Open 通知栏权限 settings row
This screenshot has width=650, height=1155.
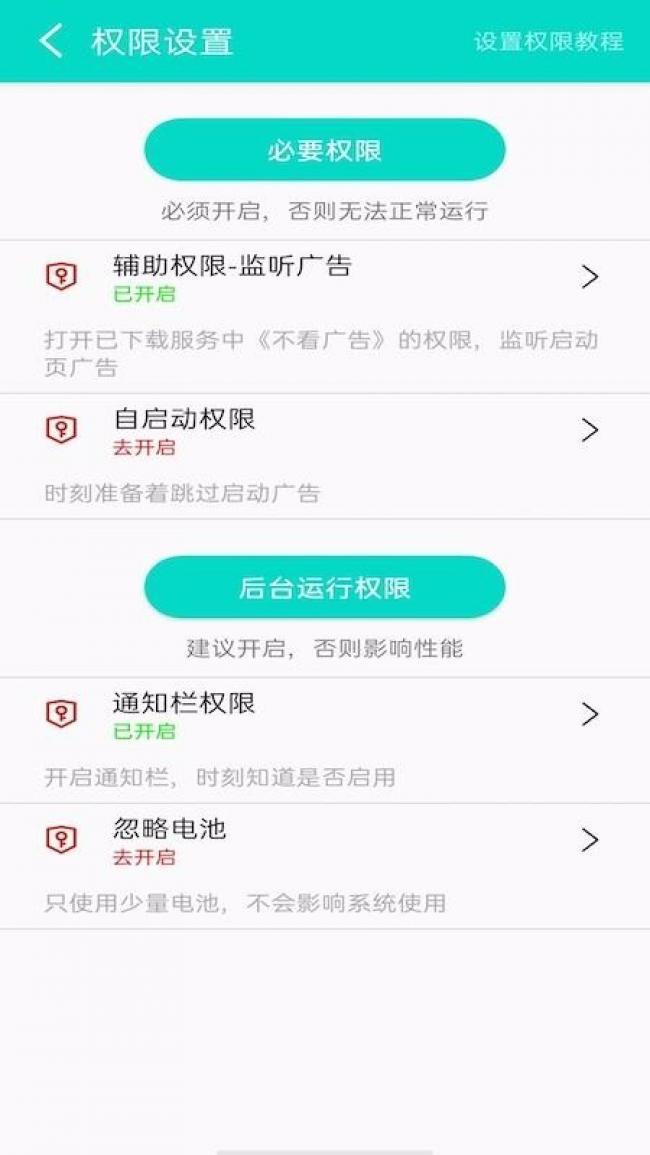324,715
